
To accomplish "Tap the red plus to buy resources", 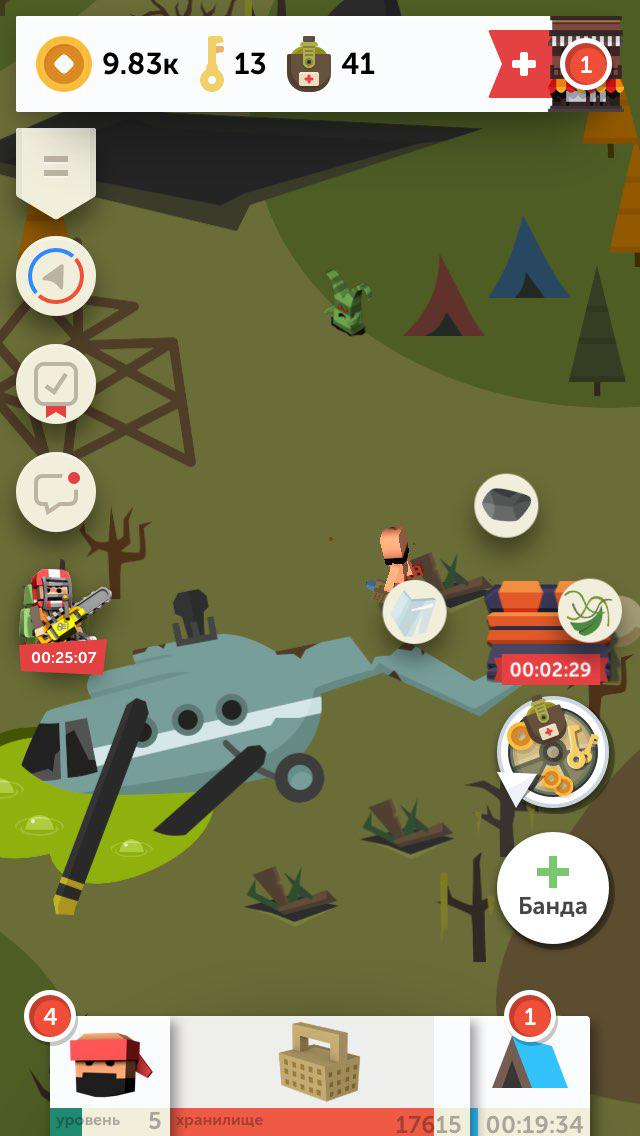I will point(522,64).
